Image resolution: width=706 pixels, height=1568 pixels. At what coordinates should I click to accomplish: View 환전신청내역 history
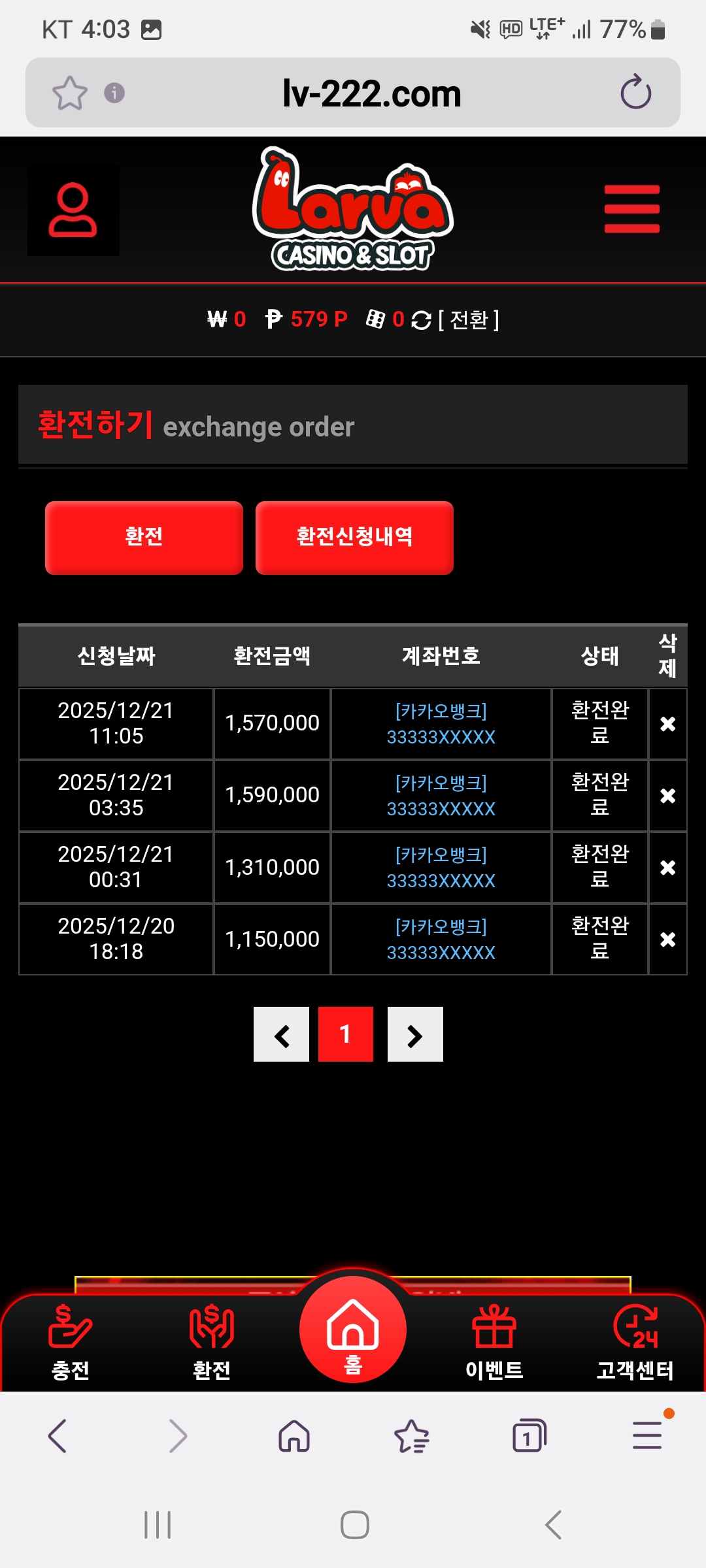coord(354,538)
